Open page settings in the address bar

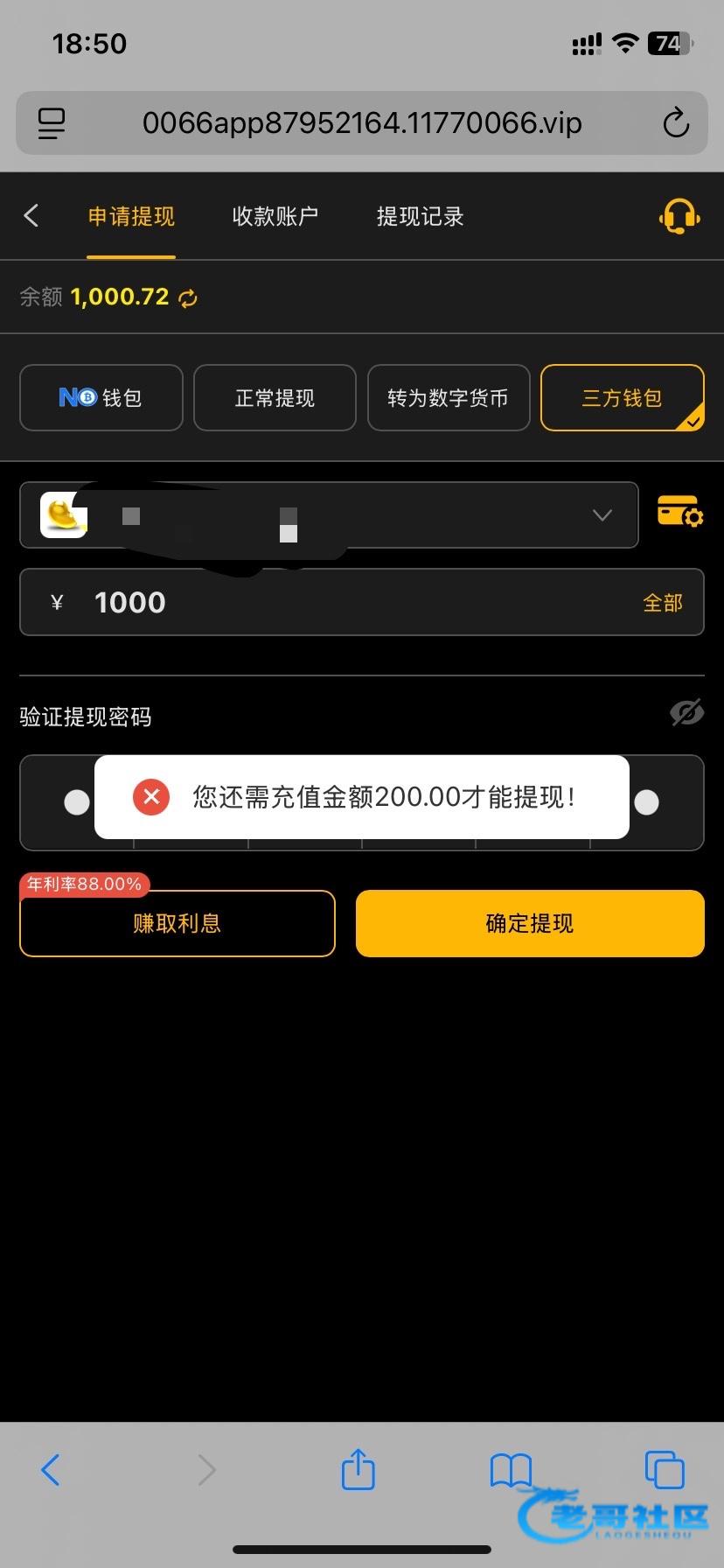pyautogui.click(x=52, y=123)
